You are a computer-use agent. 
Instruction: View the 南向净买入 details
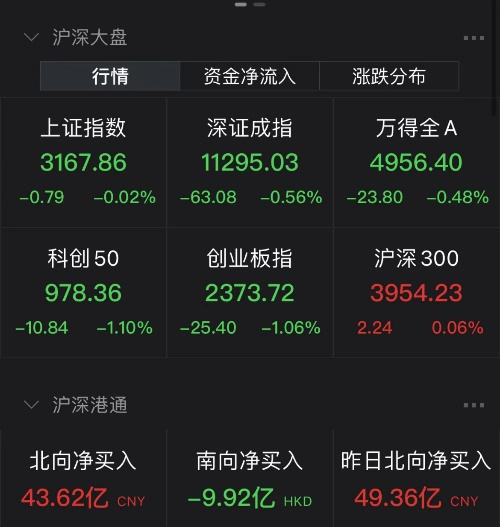[250, 478]
